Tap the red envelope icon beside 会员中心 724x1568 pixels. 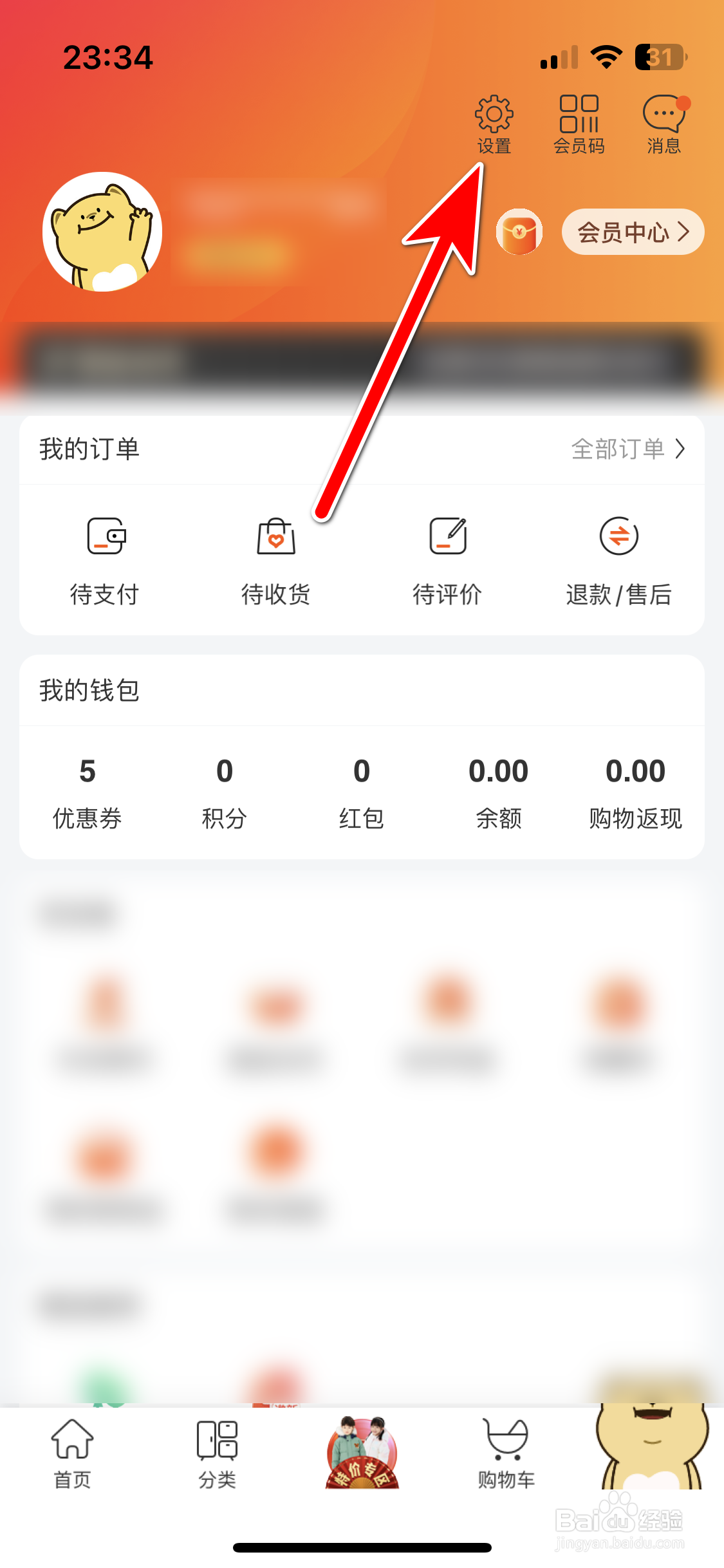pos(519,232)
